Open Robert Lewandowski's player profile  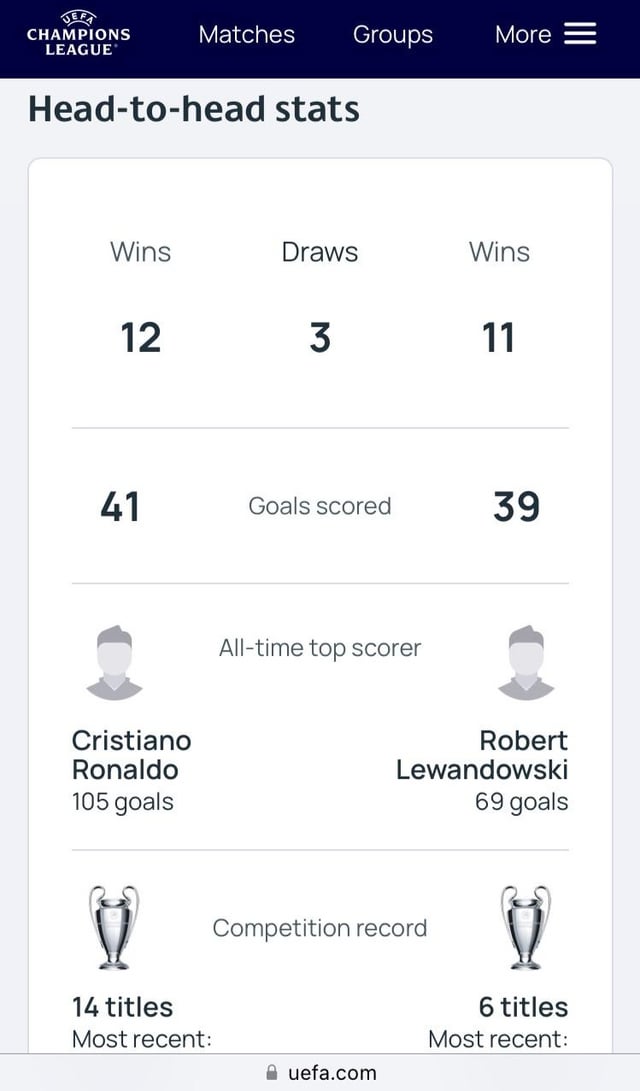click(482, 755)
